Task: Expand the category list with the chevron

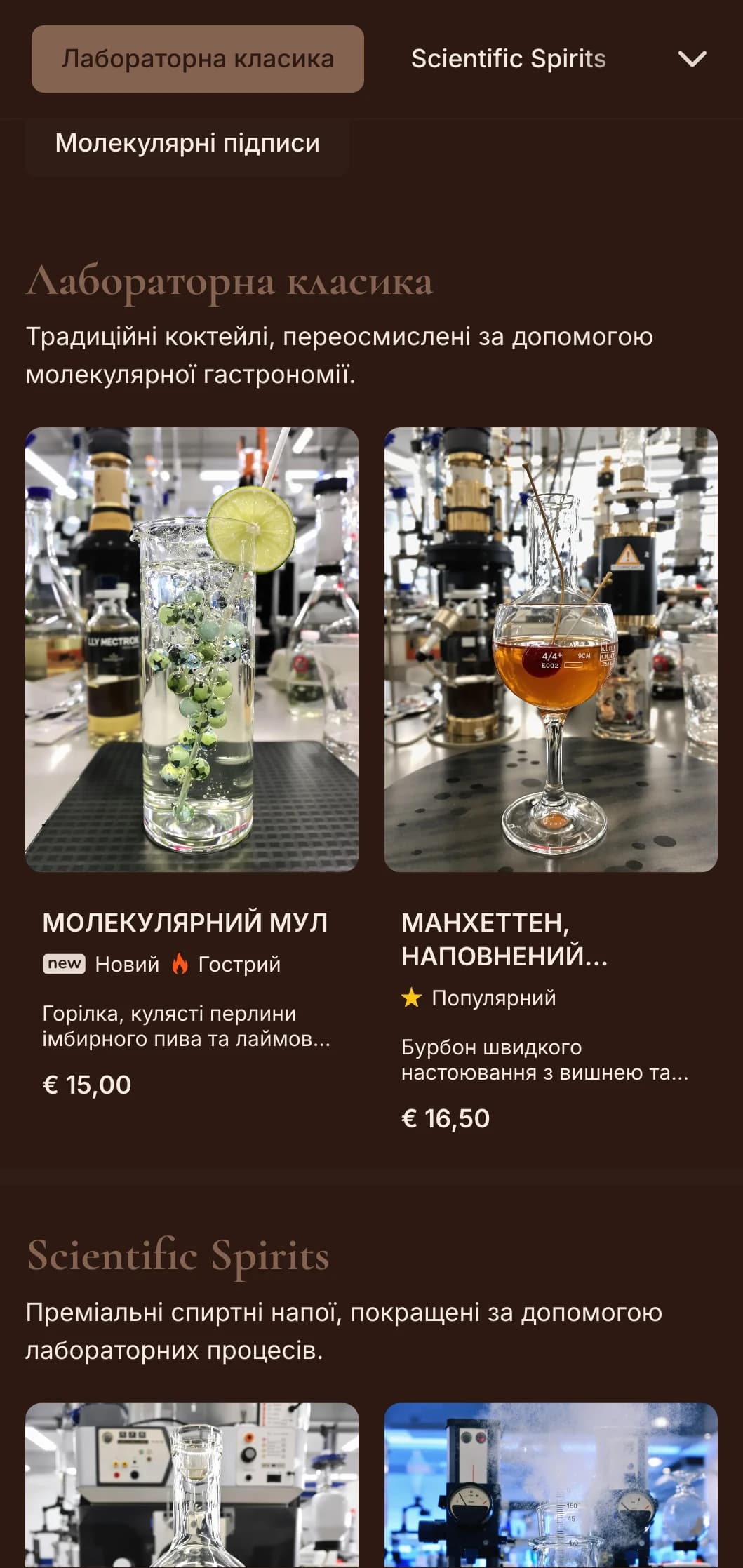Action: [692, 59]
